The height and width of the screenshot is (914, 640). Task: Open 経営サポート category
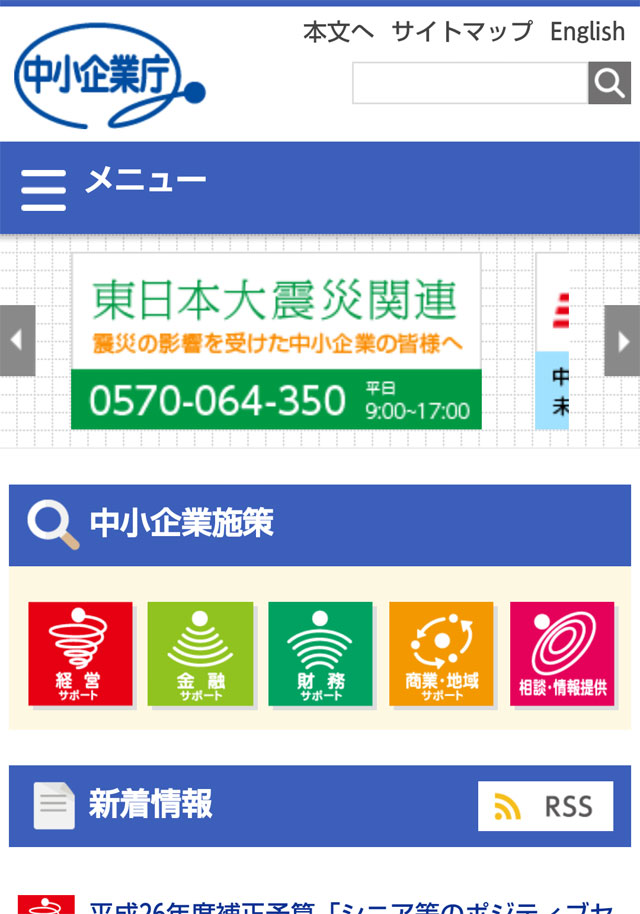[x=80, y=654]
